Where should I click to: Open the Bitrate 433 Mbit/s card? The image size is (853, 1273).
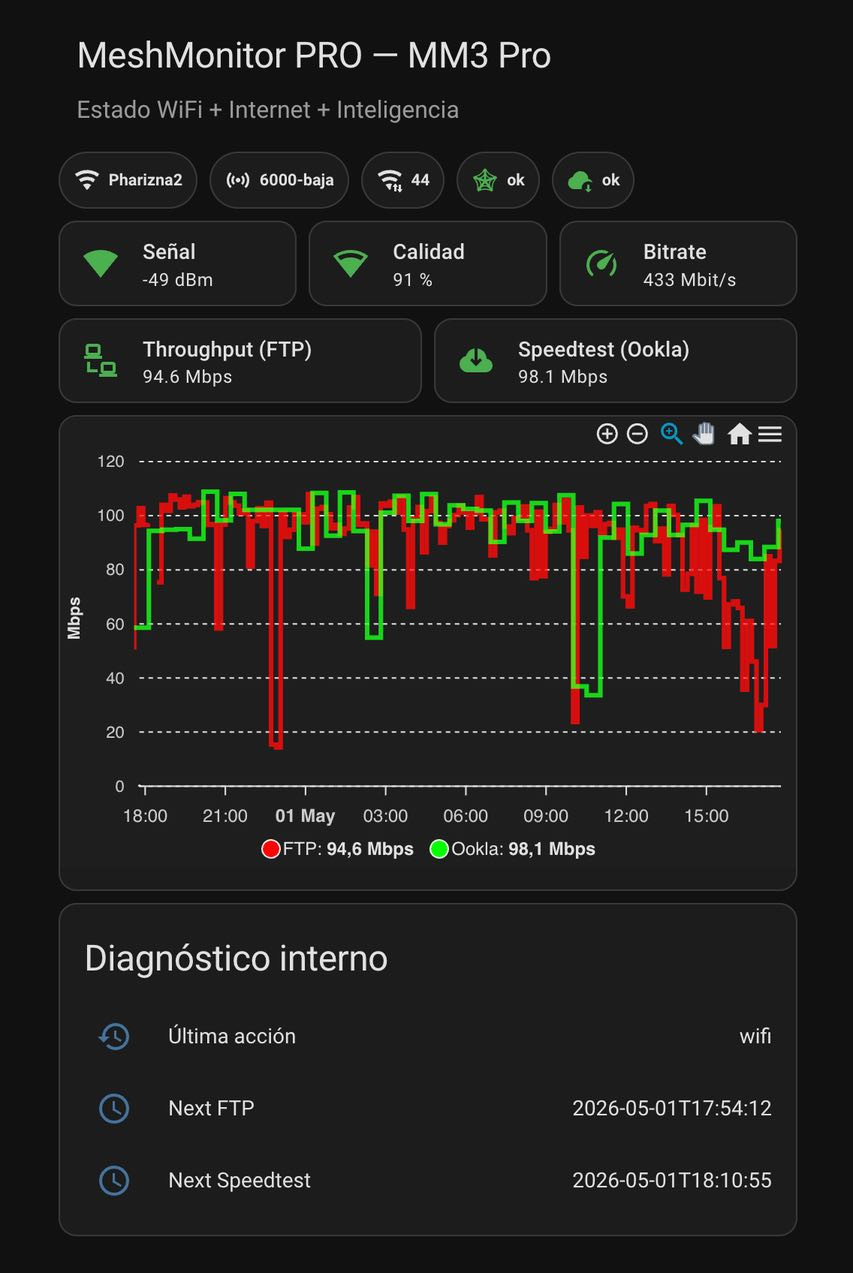678,263
